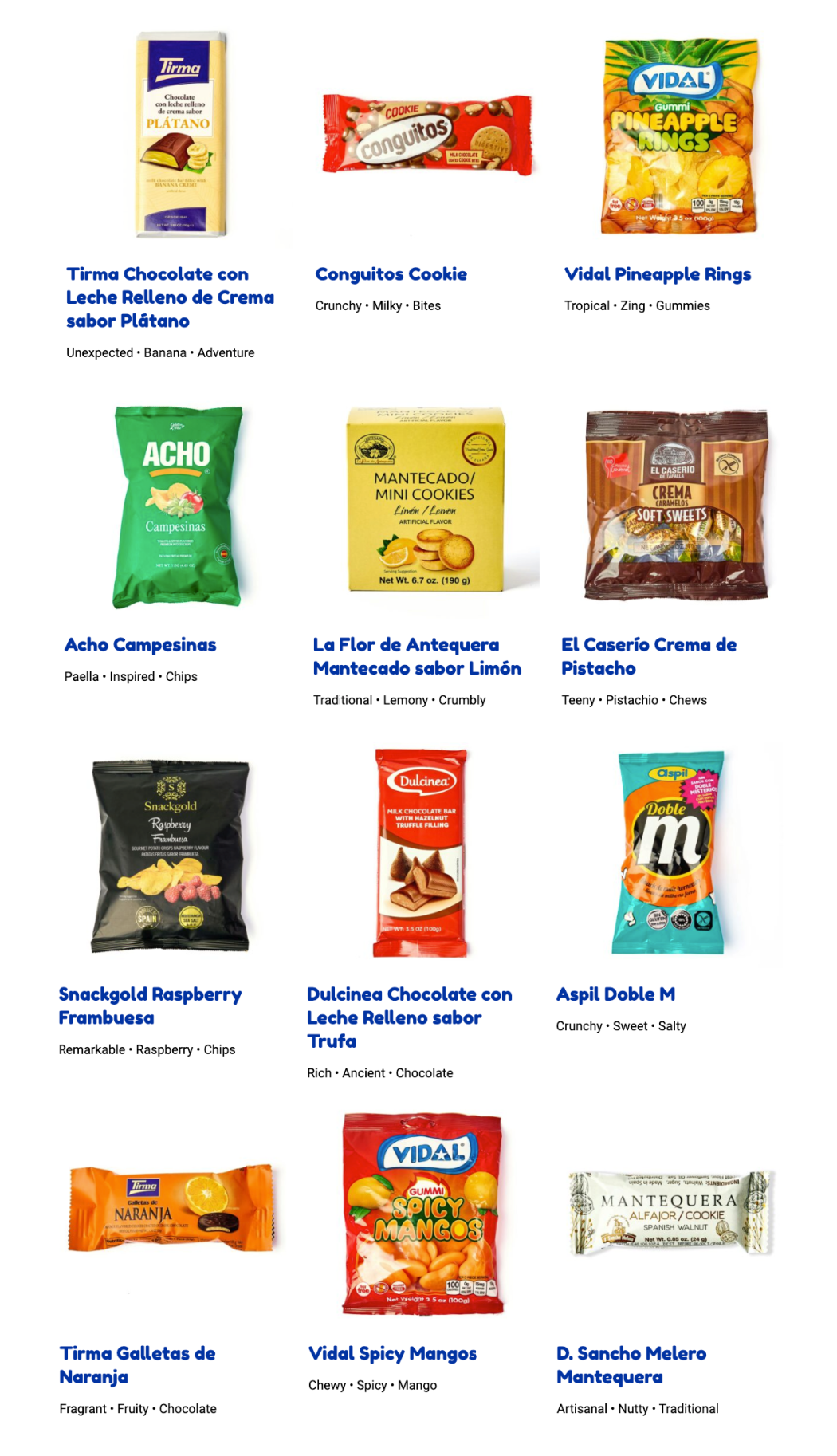The width and height of the screenshot is (837, 1456).
Task: Open Tirma Chocolate con Leche Plátano product
Action: 170,297
